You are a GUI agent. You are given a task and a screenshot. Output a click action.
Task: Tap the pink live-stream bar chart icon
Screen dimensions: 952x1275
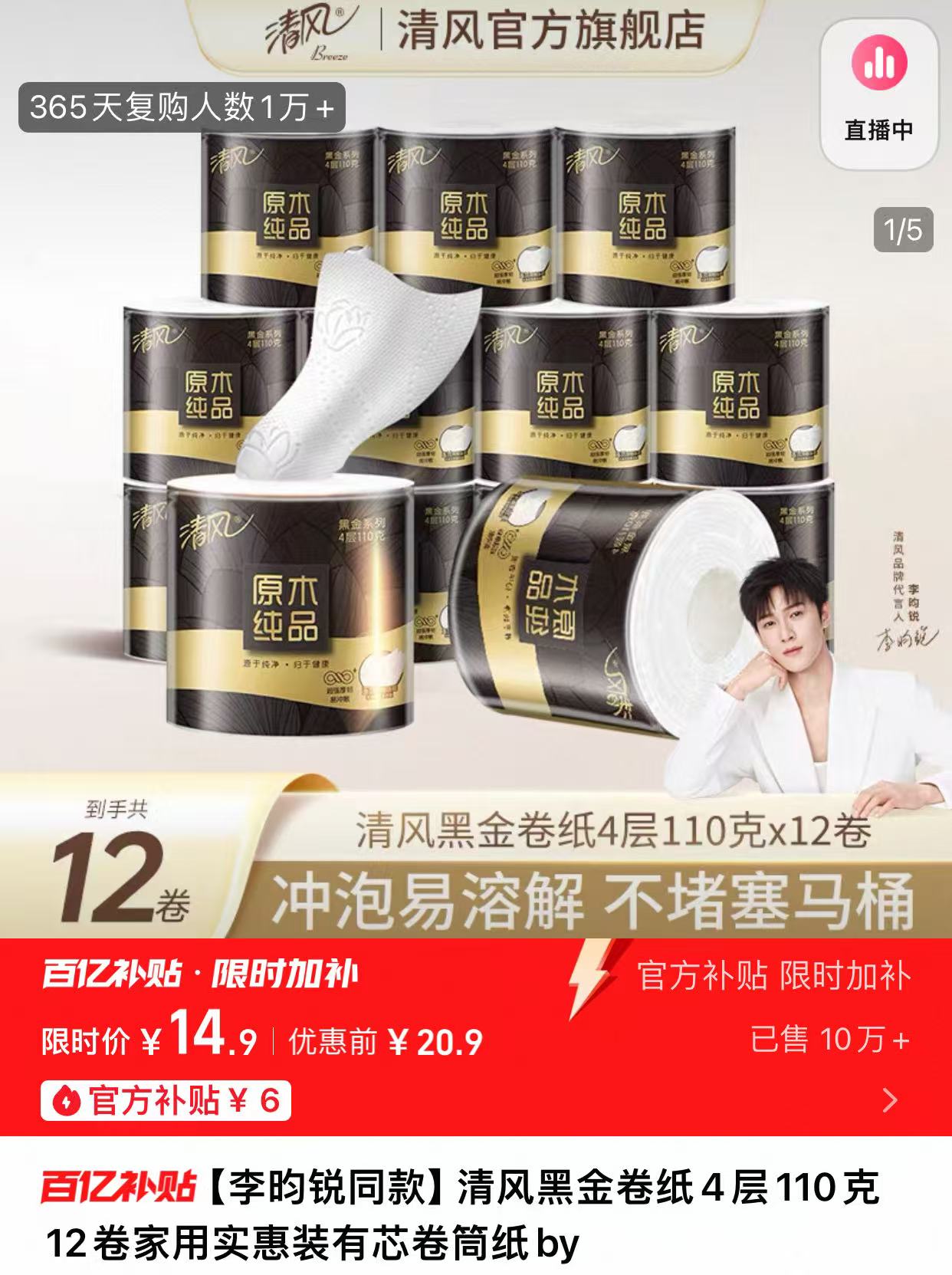pos(880,66)
